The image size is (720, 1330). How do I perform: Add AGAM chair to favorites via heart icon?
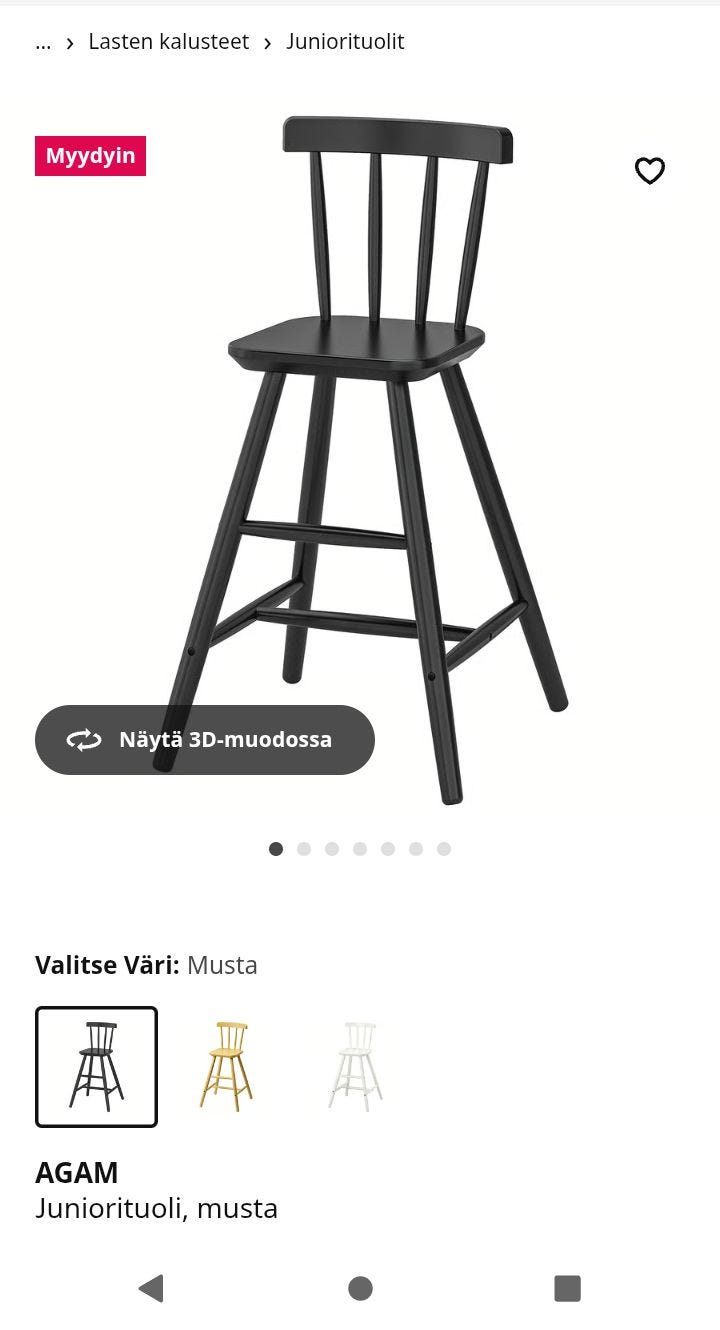tap(650, 171)
